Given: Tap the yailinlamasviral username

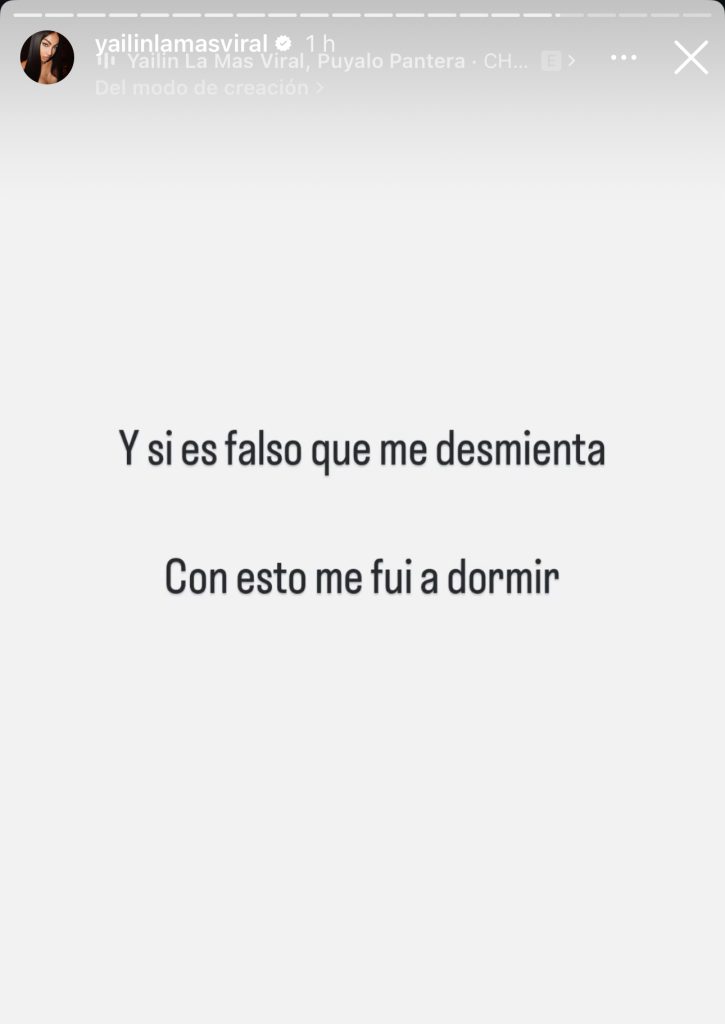Looking at the screenshot, I should [180, 43].
